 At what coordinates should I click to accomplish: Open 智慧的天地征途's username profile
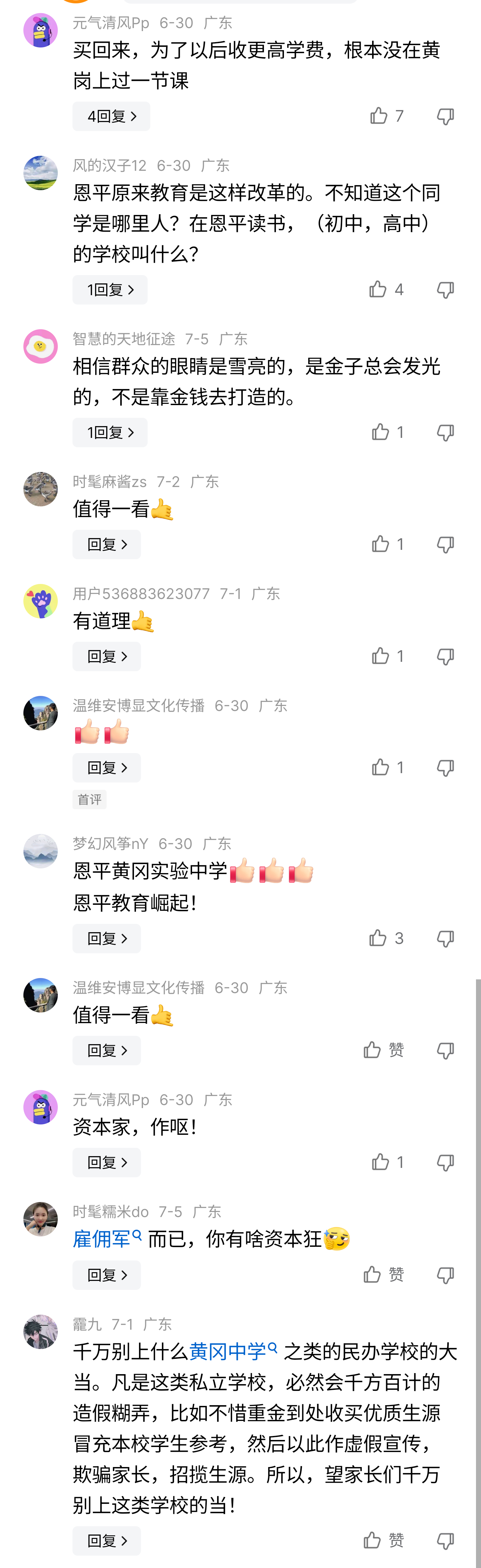click(x=124, y=339)
